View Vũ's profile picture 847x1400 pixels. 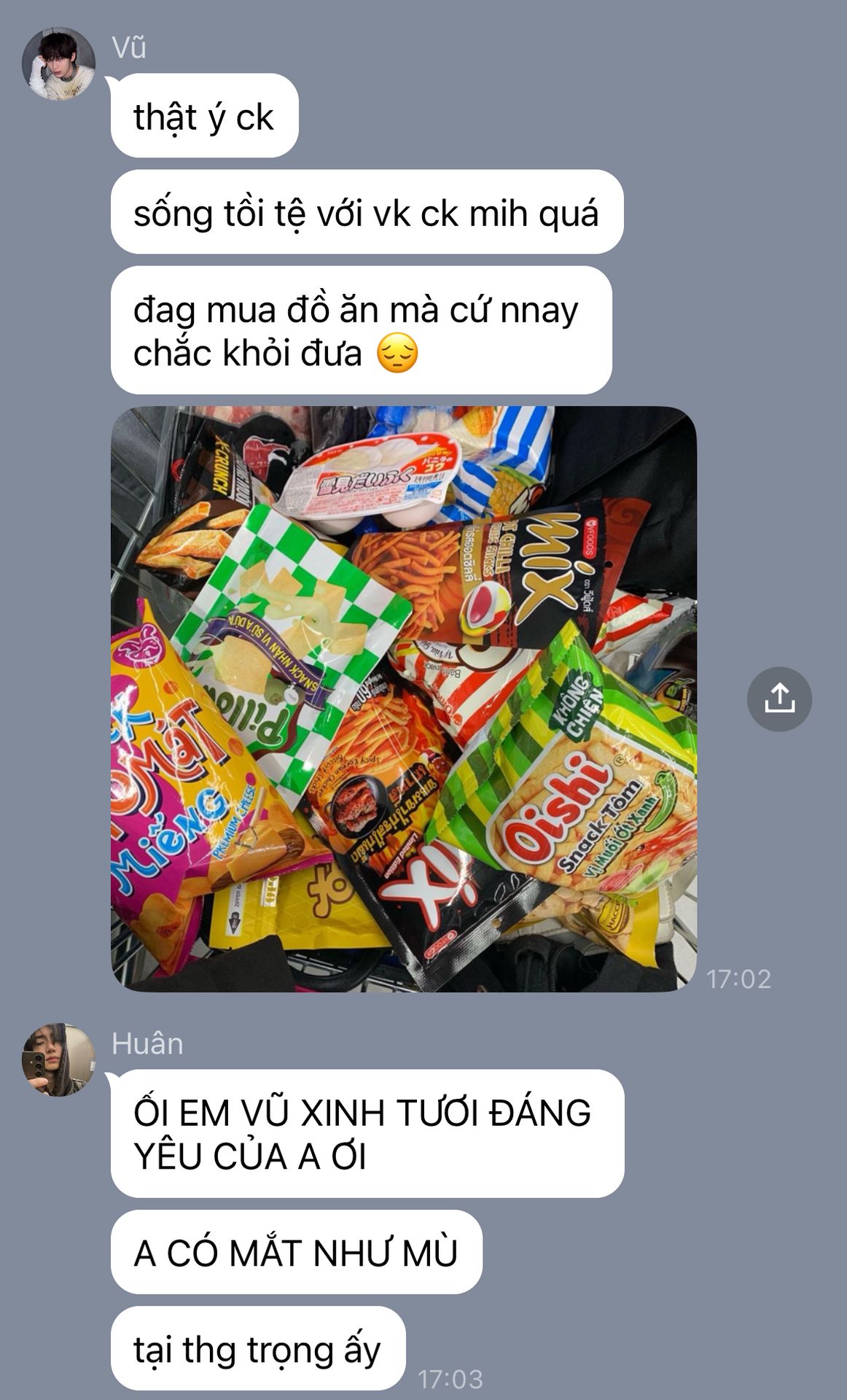click(x=58, y=64)
